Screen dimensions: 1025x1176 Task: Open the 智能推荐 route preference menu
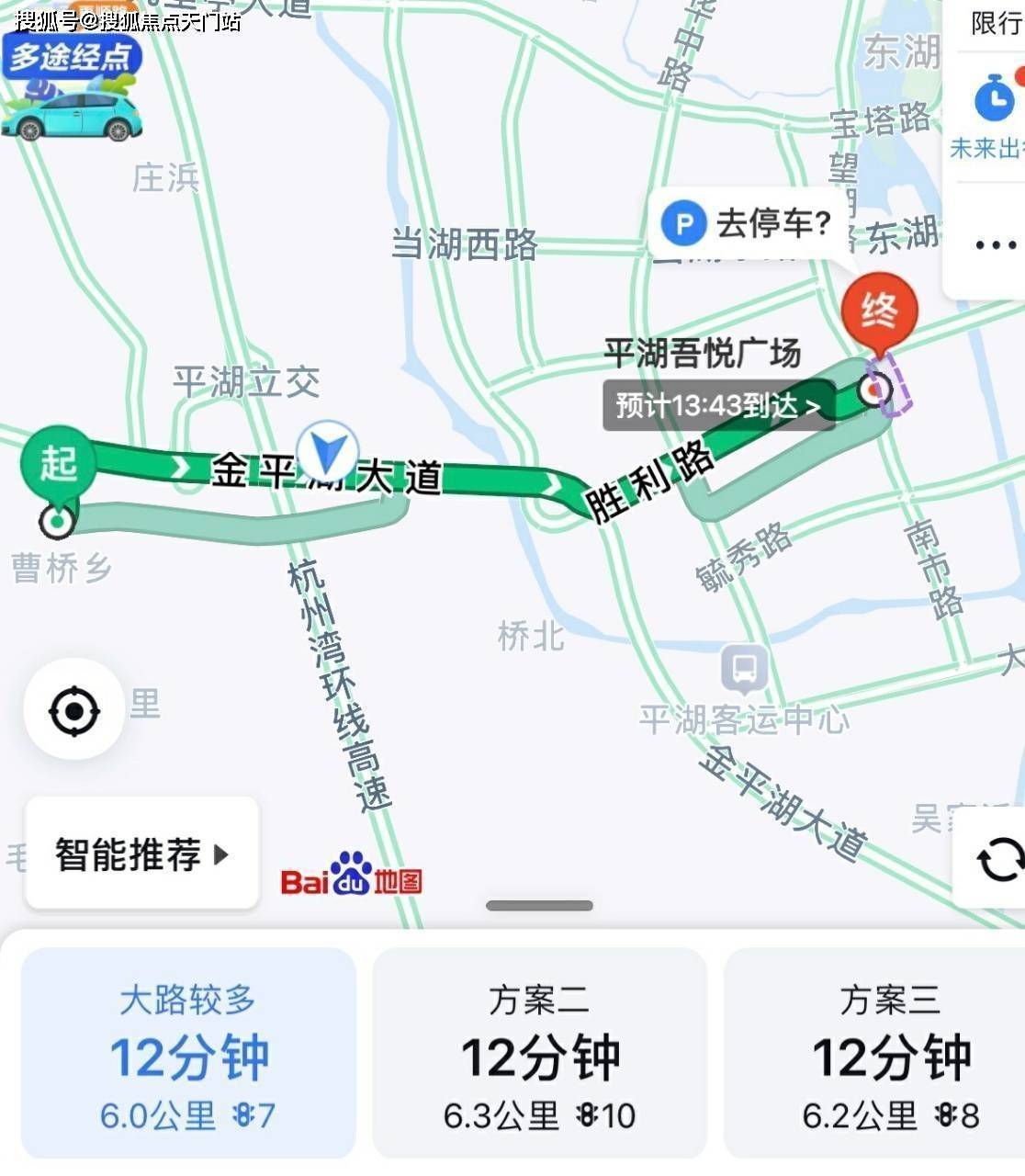pyautogui.click(x=142, y=854)
